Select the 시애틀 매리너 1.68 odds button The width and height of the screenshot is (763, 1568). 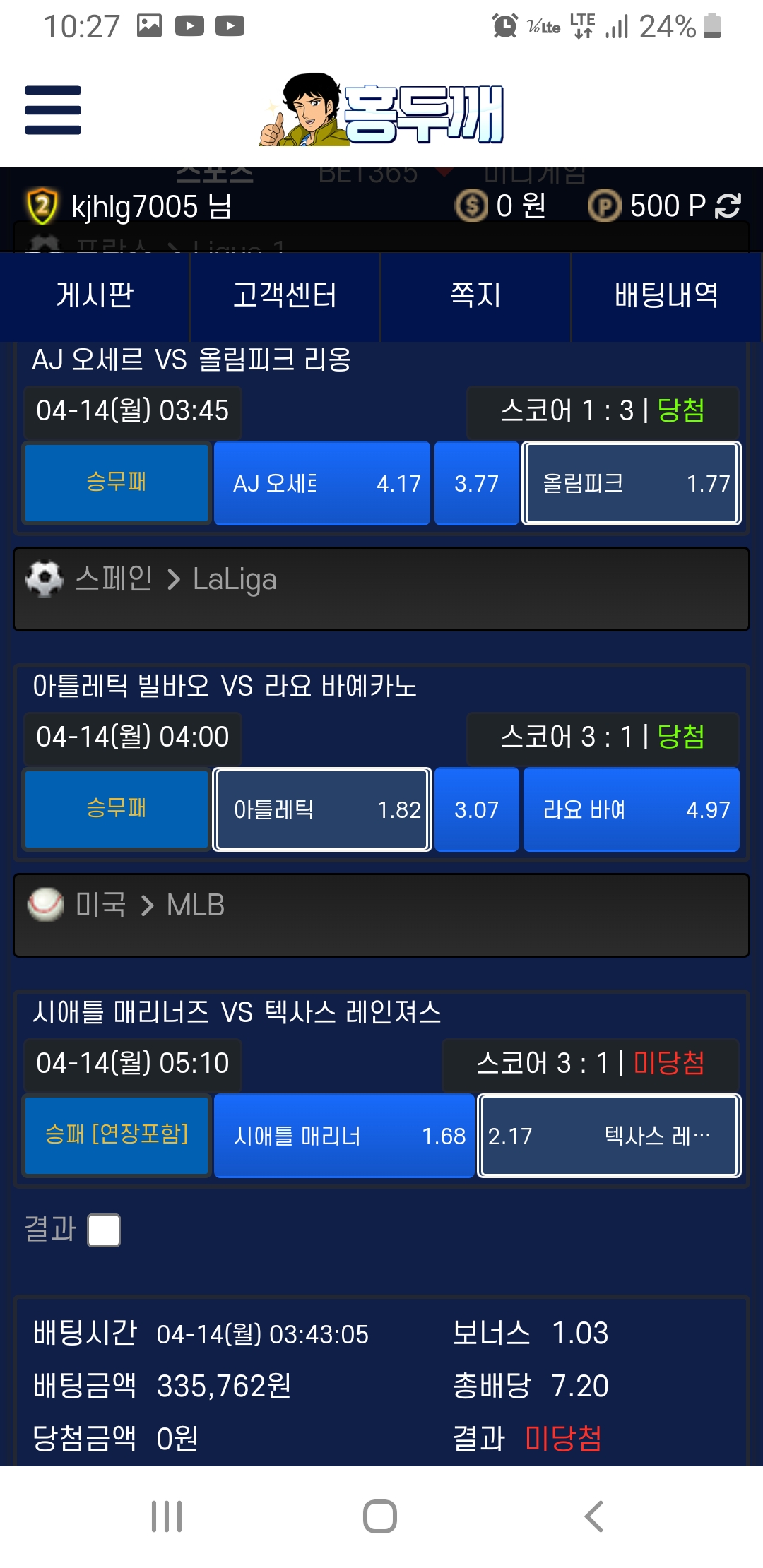tap(344, 1136)
